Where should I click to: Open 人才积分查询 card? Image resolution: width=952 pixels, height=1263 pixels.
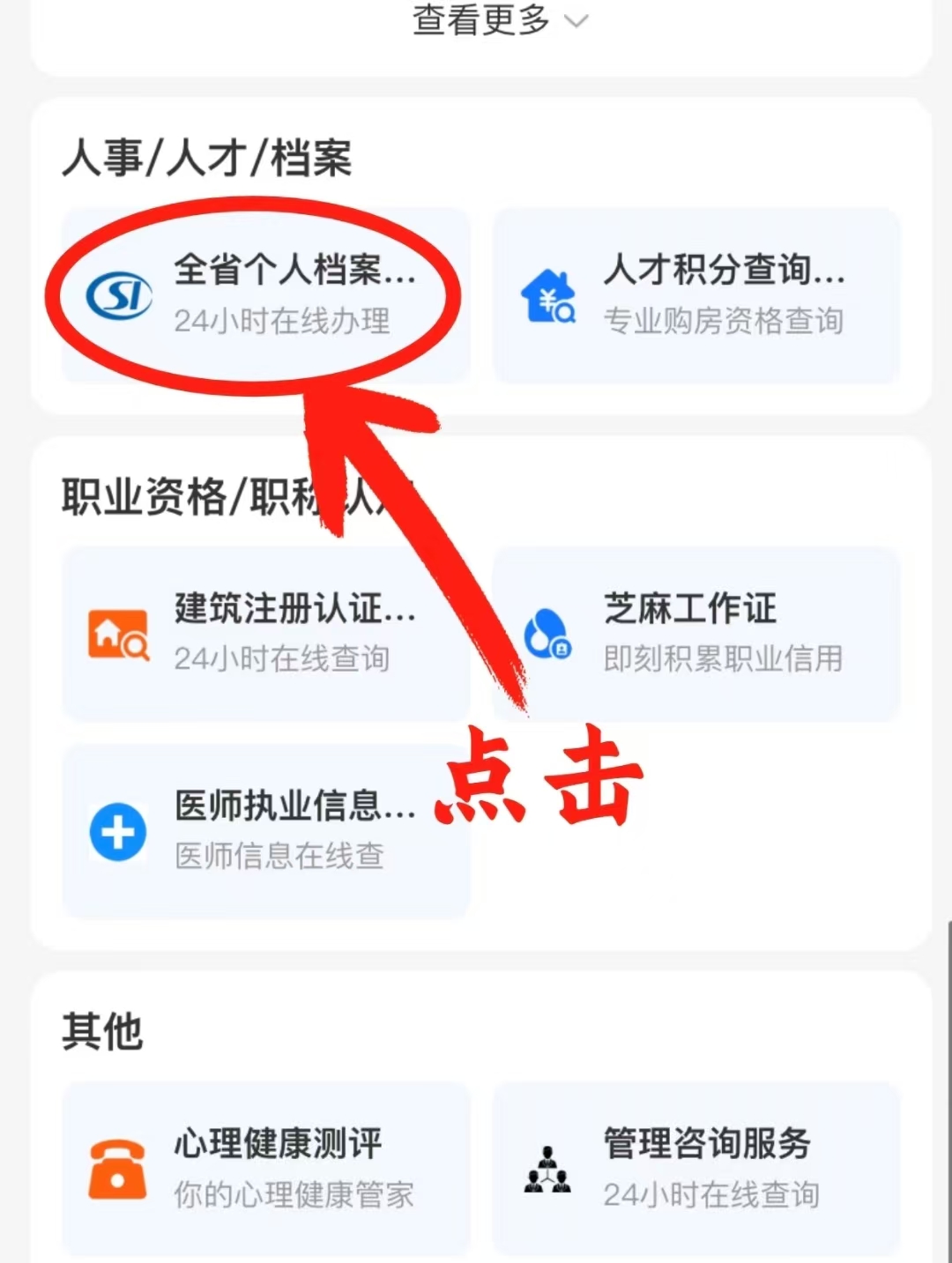point(696,295)
